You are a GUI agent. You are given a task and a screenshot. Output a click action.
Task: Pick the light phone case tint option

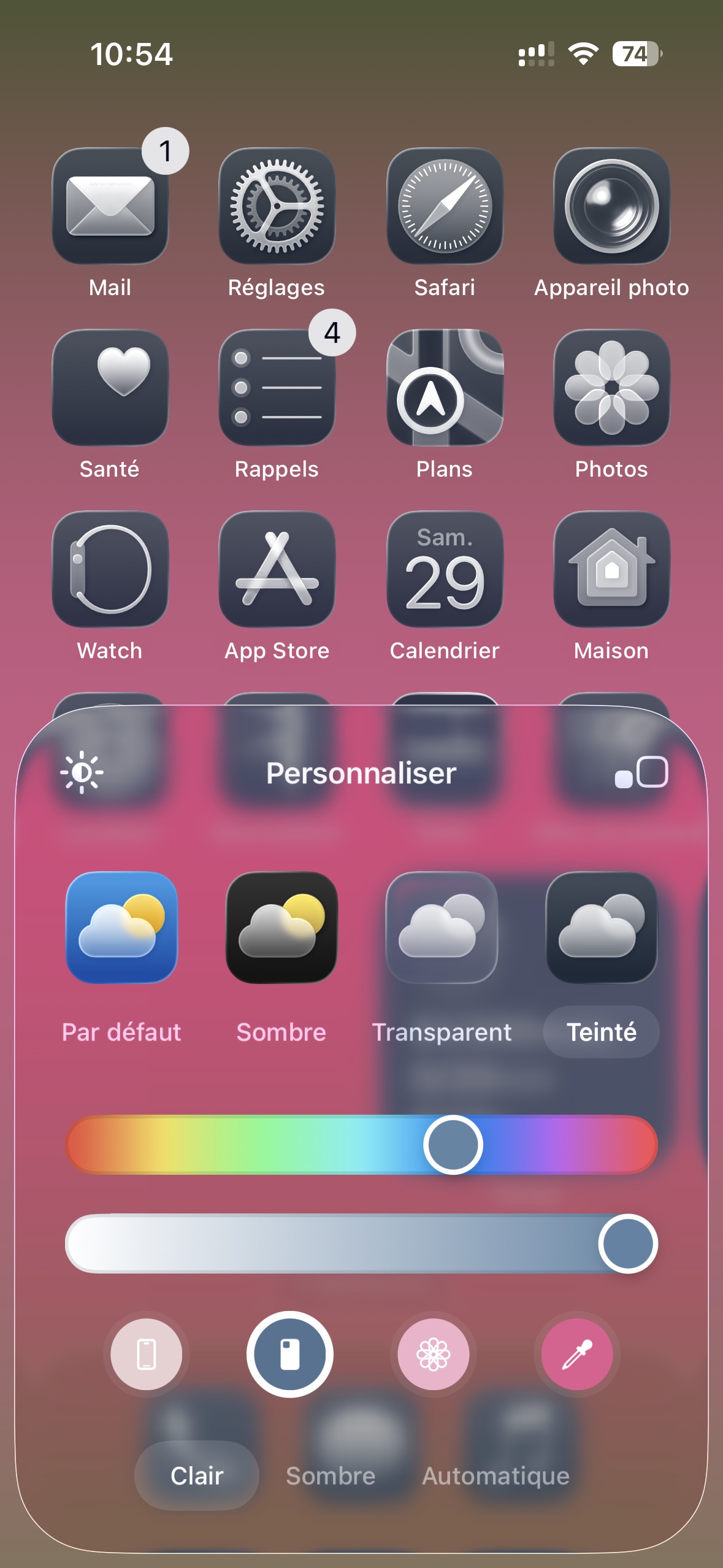click(x=146, y=1354)
